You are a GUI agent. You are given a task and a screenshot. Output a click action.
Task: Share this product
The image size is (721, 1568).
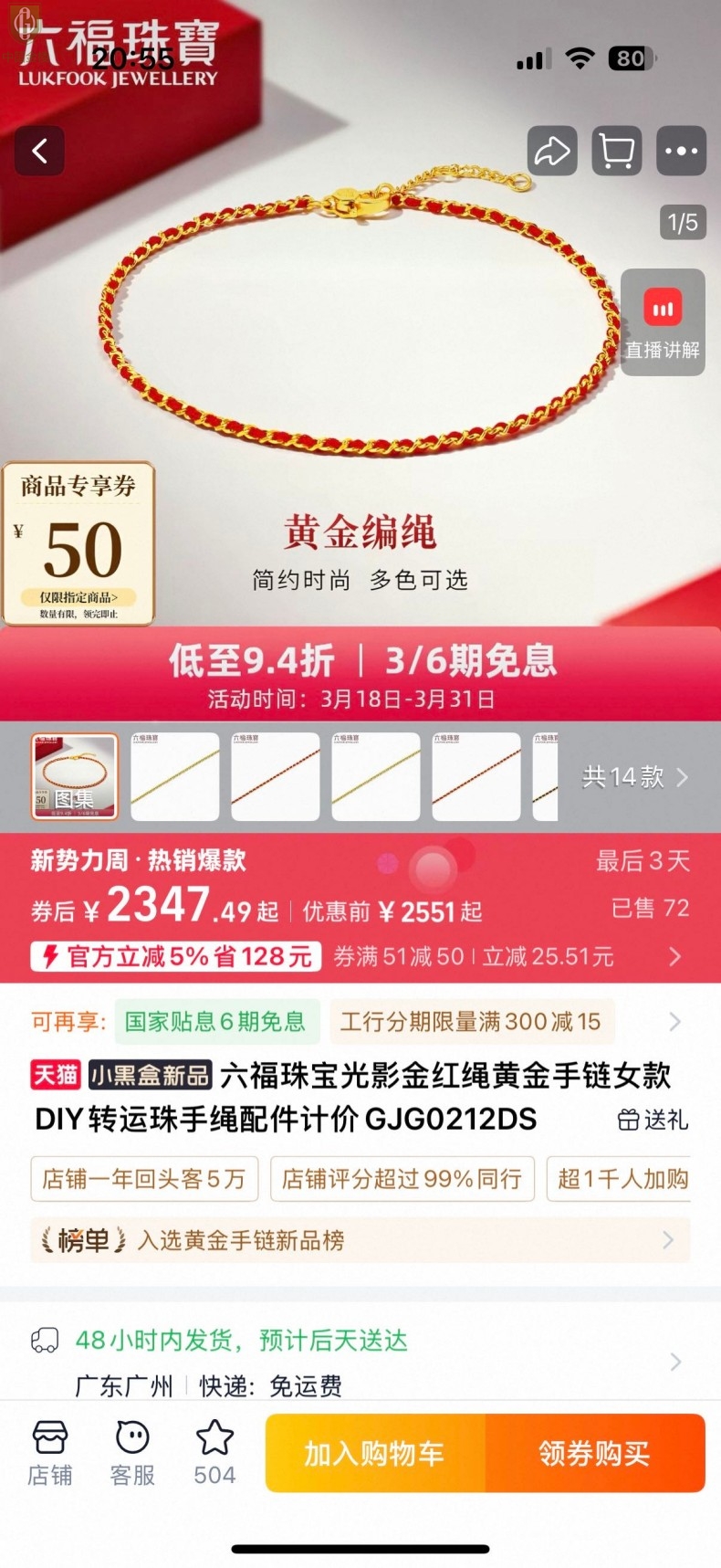pyautogui.click(x=552, y=151)
